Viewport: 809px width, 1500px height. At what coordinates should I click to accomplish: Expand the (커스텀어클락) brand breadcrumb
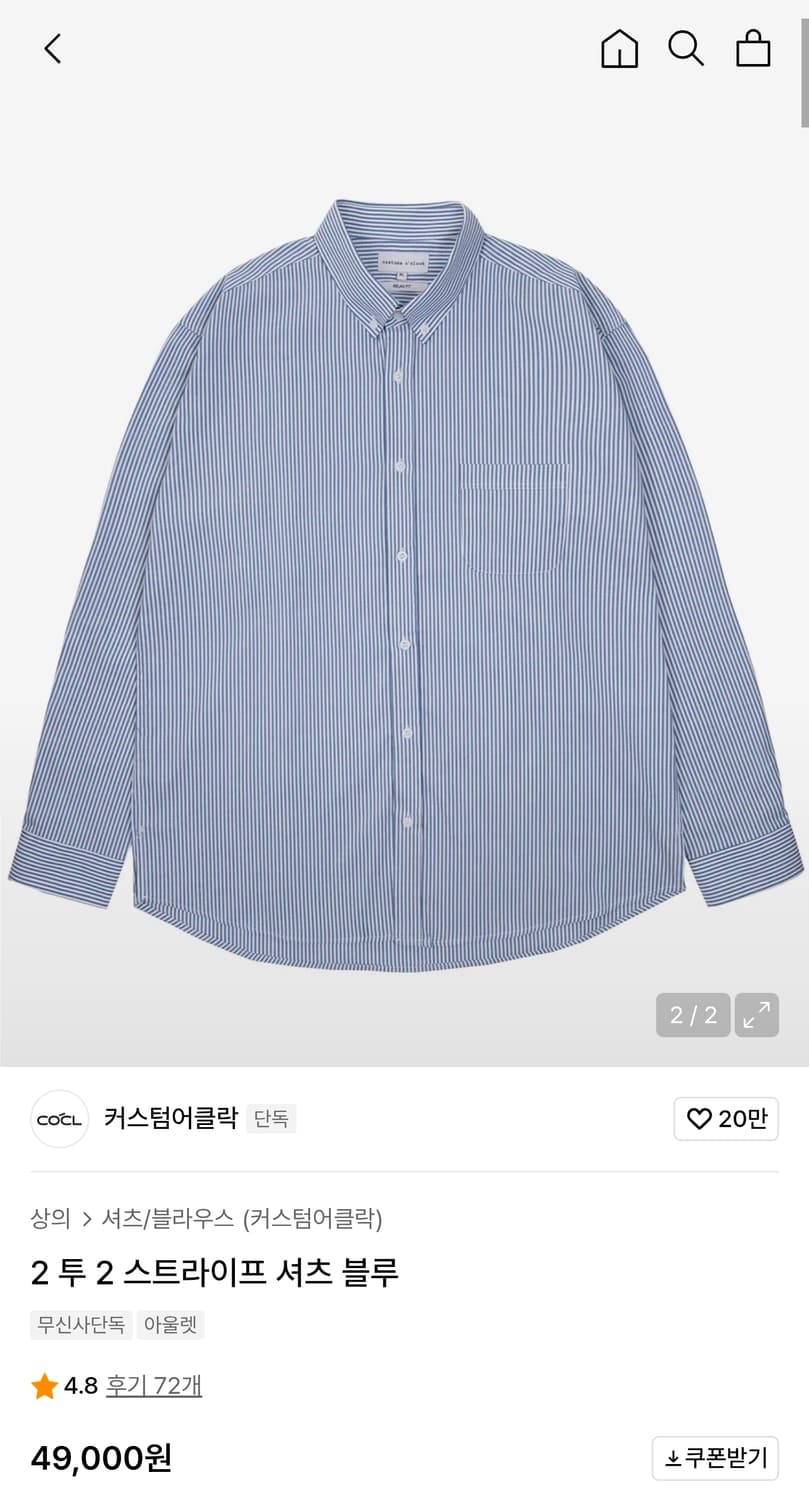pos(315,1218)
